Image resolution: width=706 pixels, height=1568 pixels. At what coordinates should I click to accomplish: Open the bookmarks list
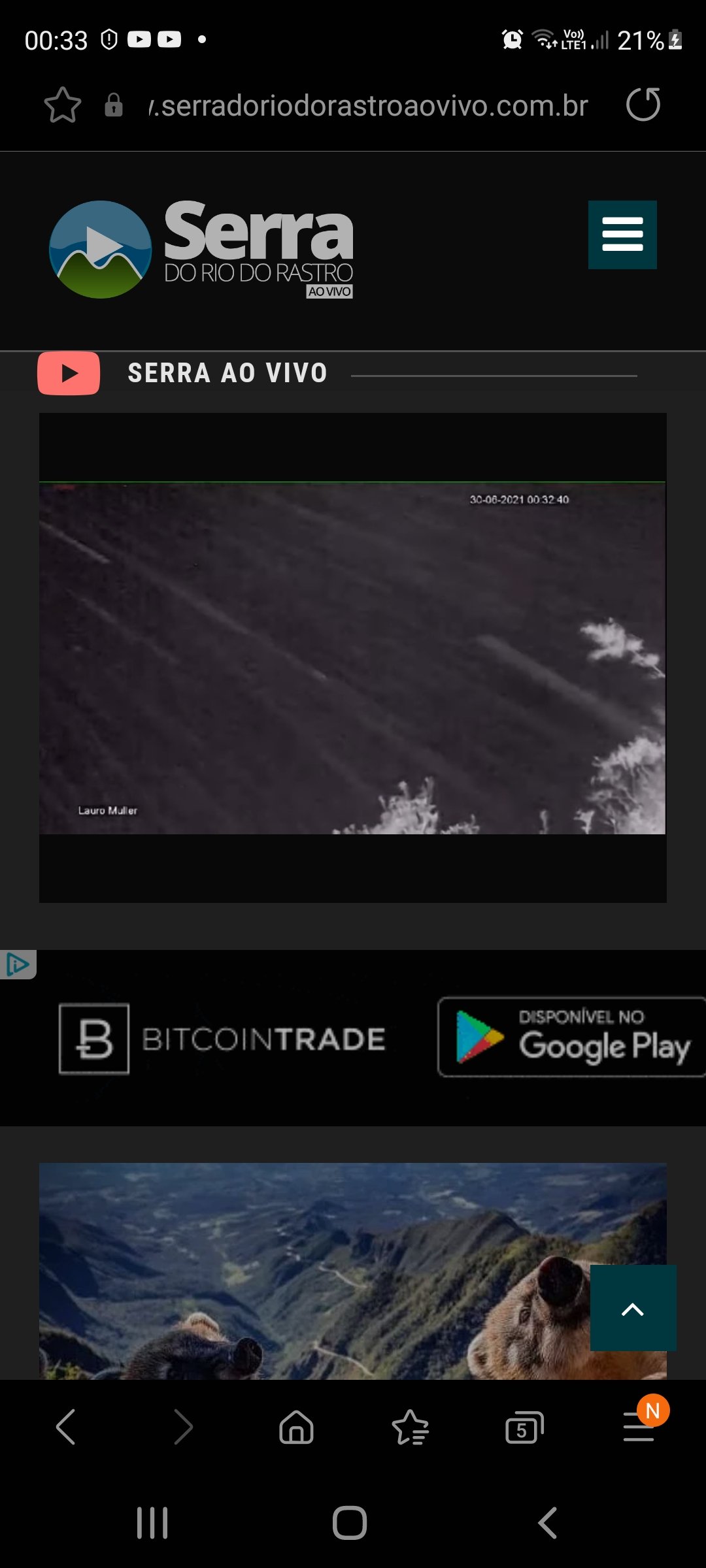coord(411,1427)
